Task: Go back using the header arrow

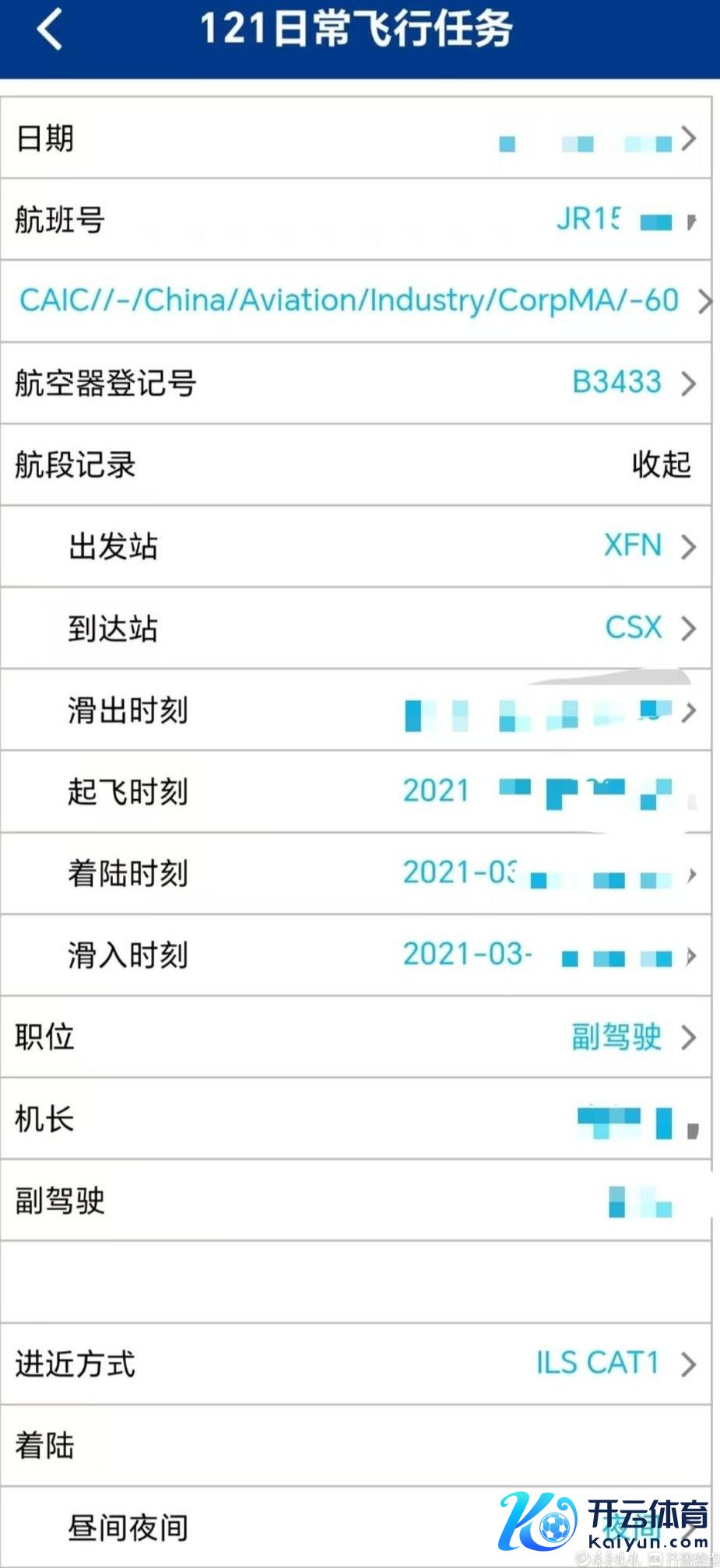Action: 50,31
